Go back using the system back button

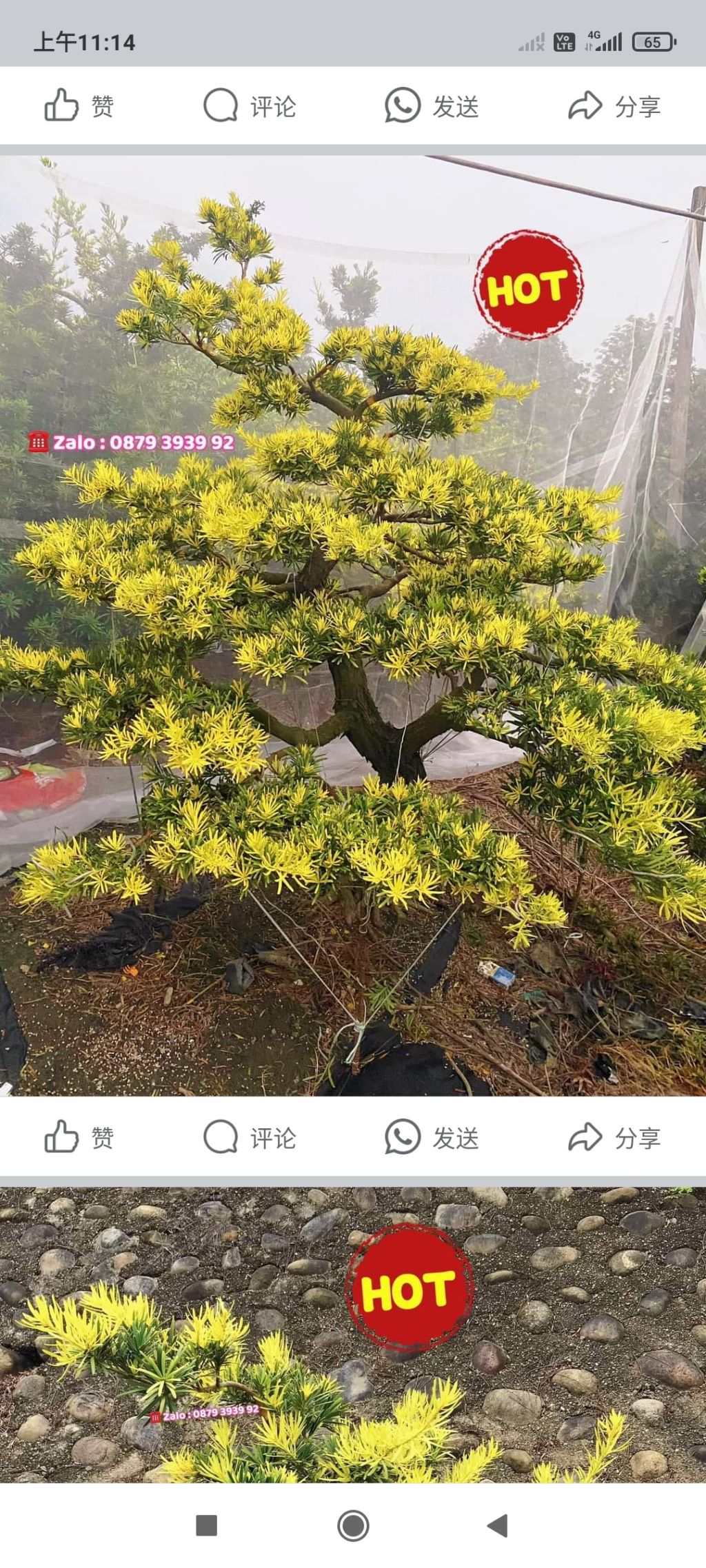click(497, 1525)
